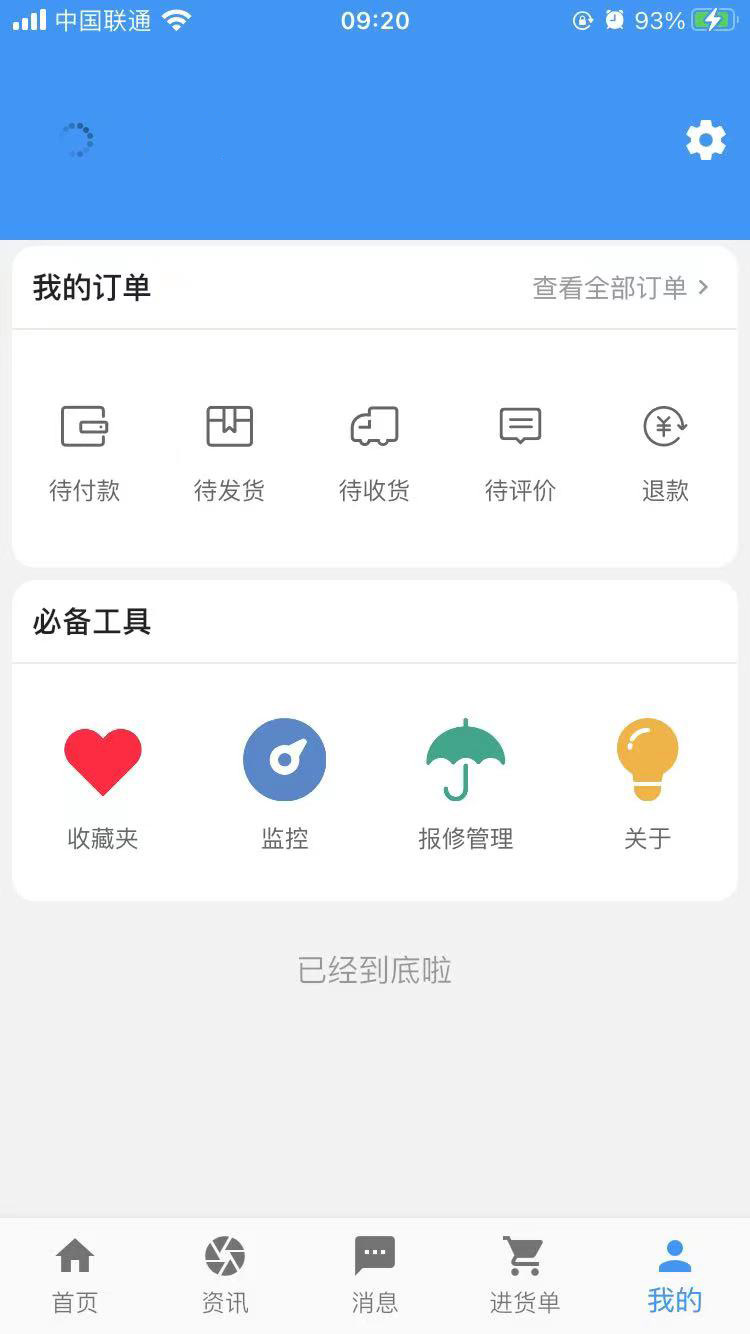Check 待收货 orders awaiting receipt
This screenshot has width=750, height=1334.
point(374,452)
